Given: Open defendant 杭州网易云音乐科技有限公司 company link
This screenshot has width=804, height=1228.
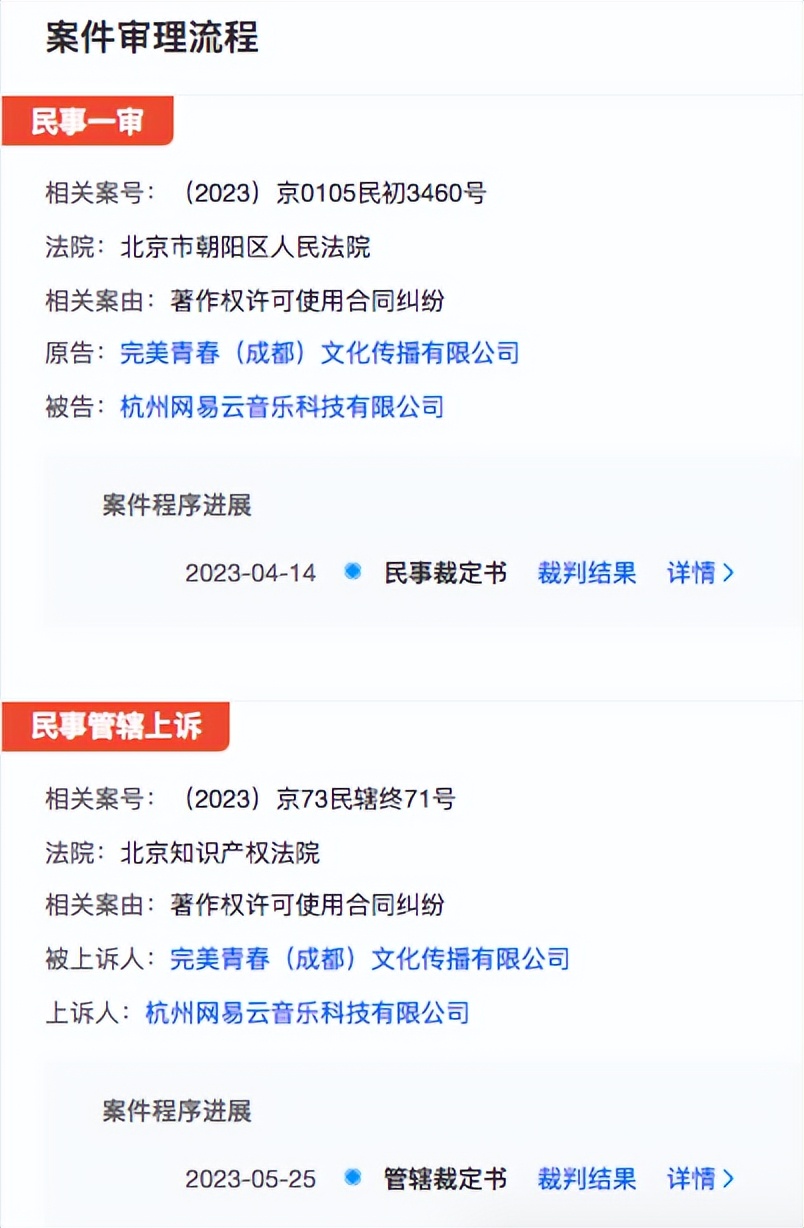Looking at the screenshot, I should click(x=281, y=407).
